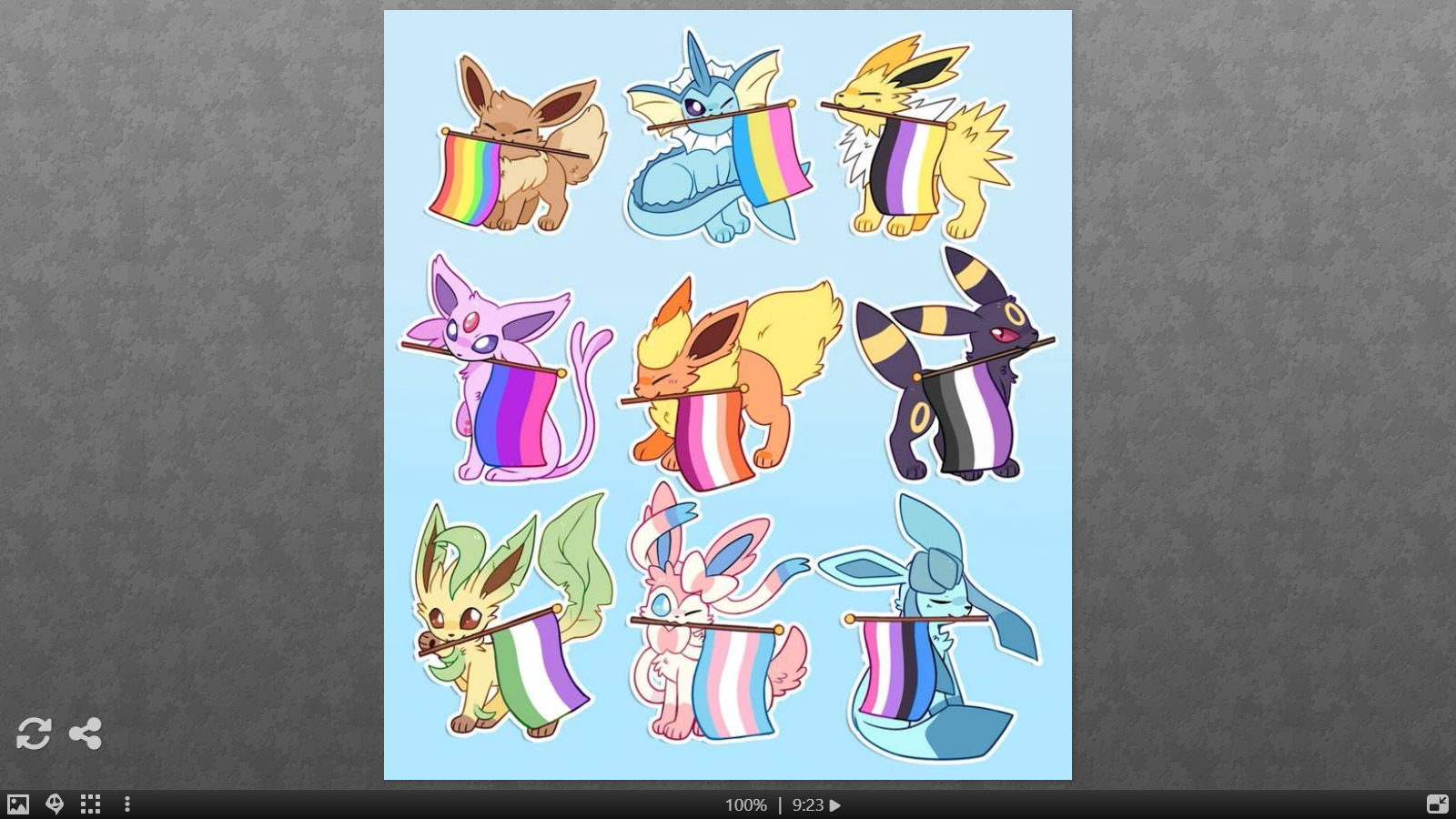Screen dimensions: 1456x819
Task: Open the three-dot overflow menu
Action: 127,804
